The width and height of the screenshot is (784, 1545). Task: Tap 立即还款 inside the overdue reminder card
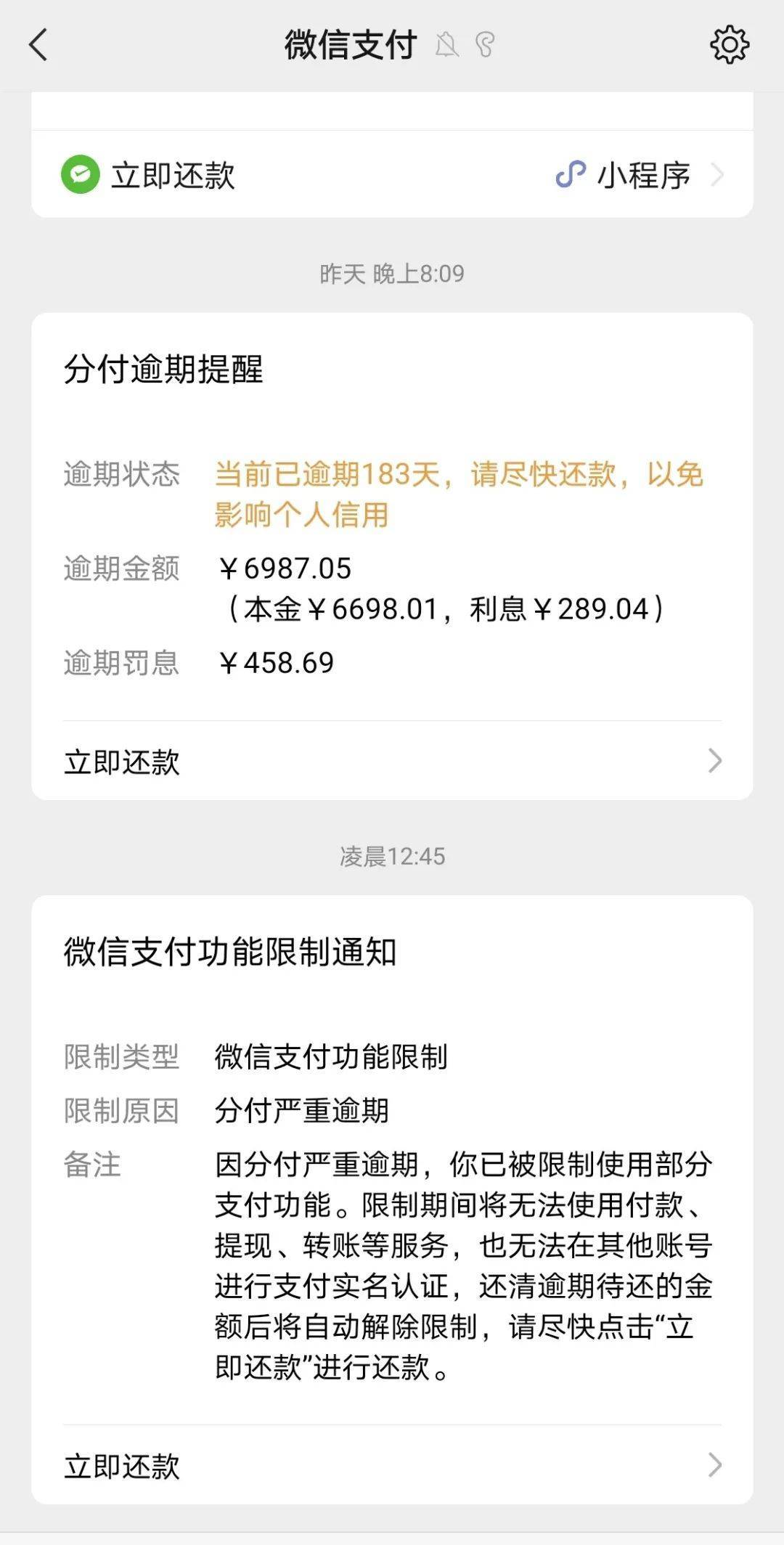coord(121,762)
